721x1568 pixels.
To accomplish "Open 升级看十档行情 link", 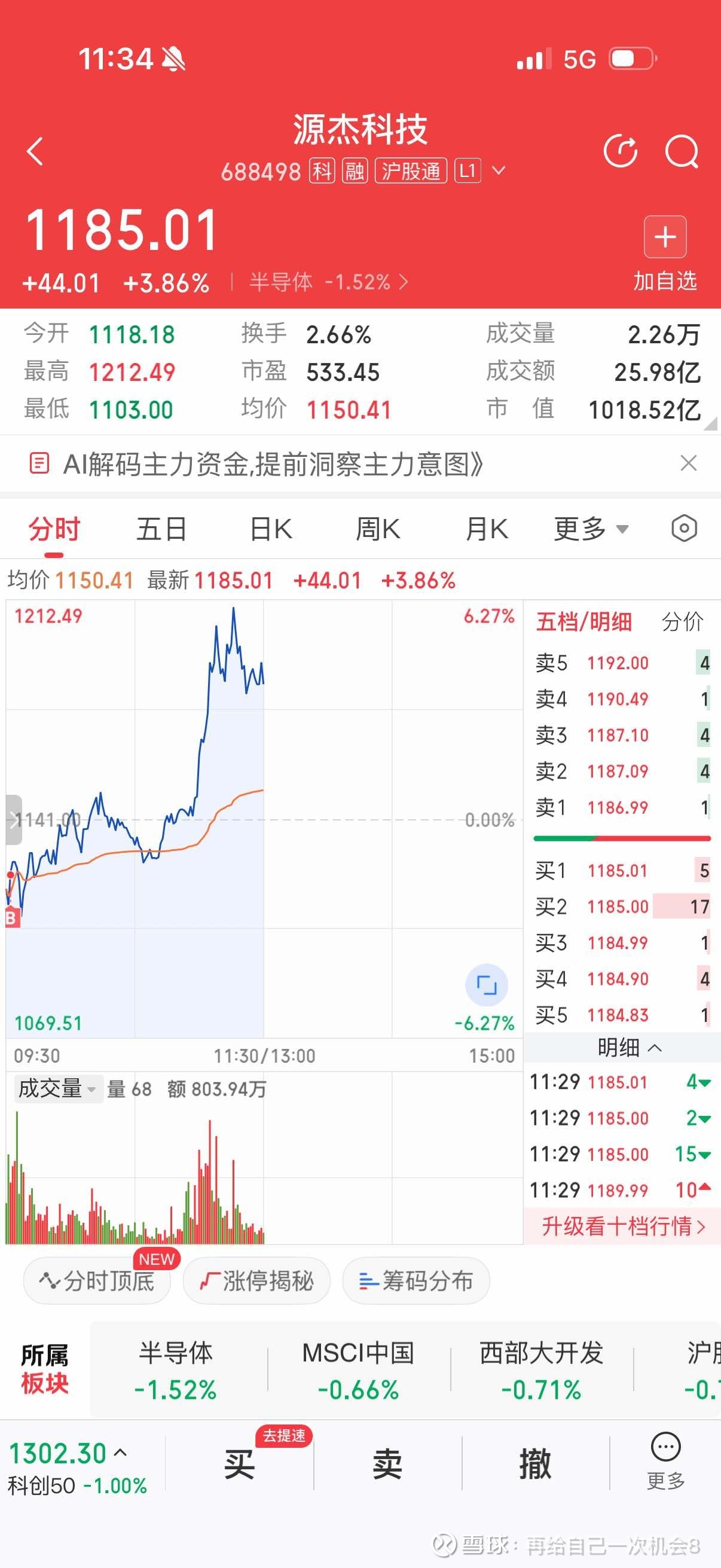I will click(619, 1225).
